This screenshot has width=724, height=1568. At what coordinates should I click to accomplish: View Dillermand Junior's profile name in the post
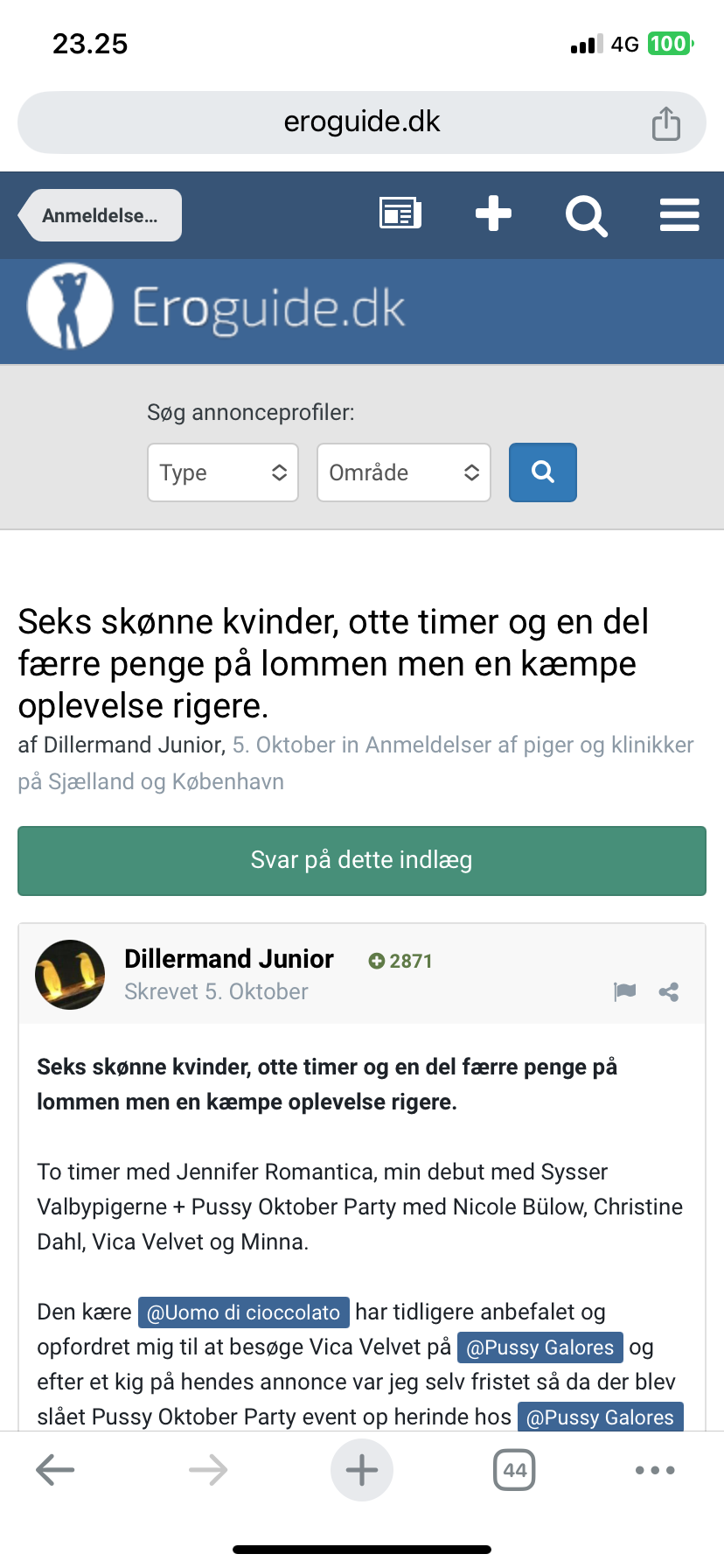coord(229,959)
